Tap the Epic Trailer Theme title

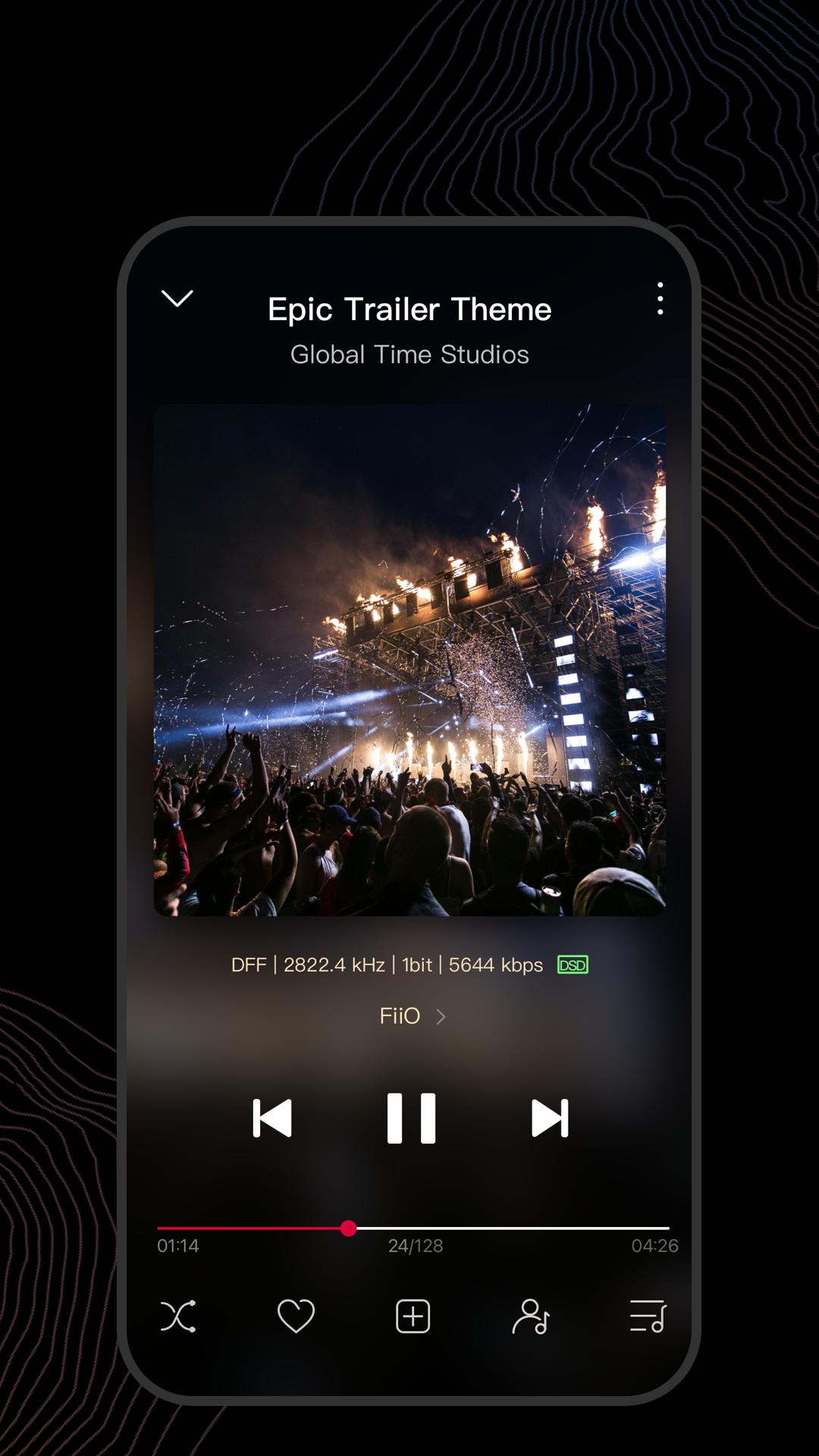coord(409,309)
